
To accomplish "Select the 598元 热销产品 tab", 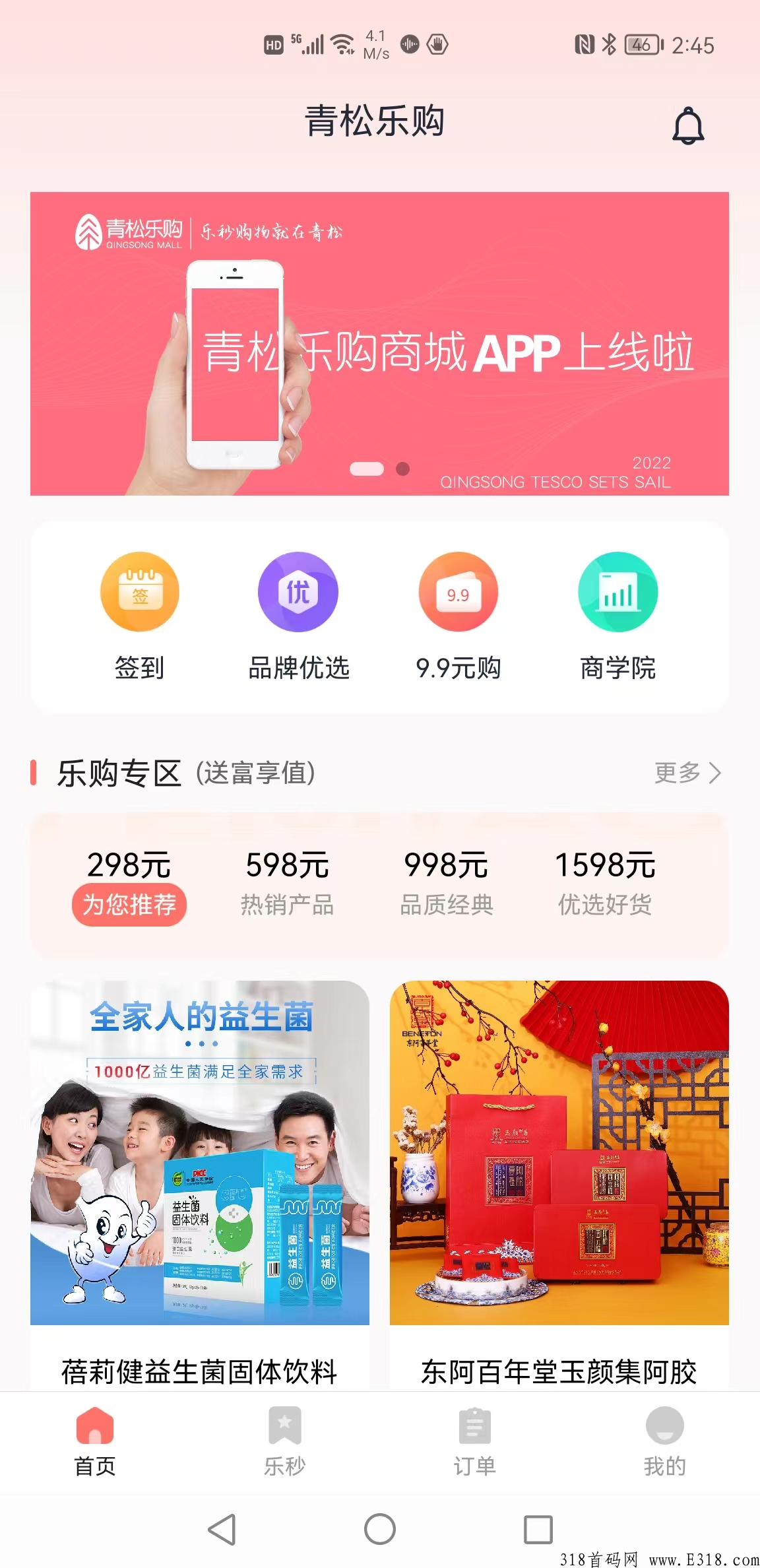I will [287, 884].
